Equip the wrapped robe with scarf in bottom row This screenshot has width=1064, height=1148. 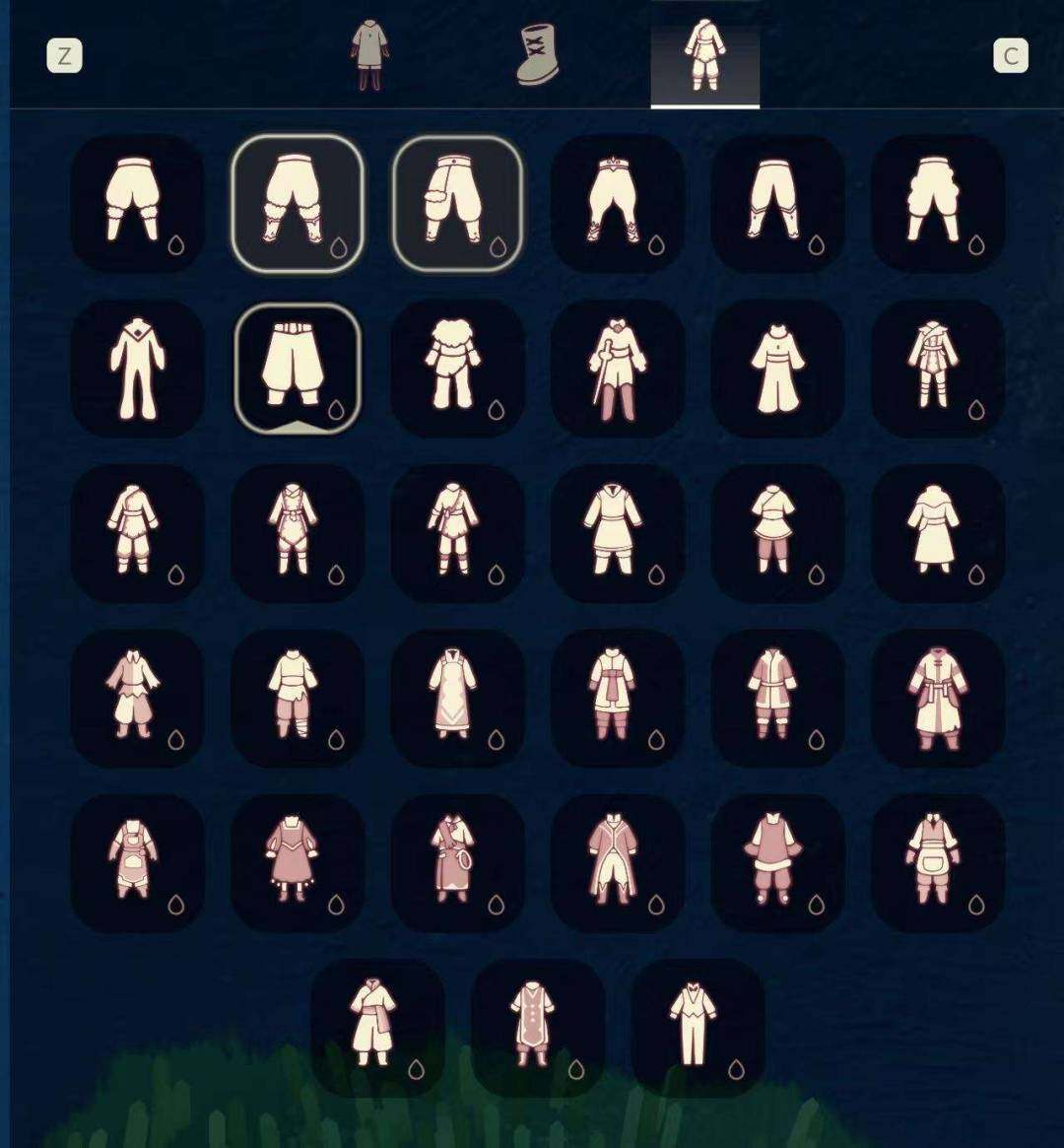(x=376, y=1025)
